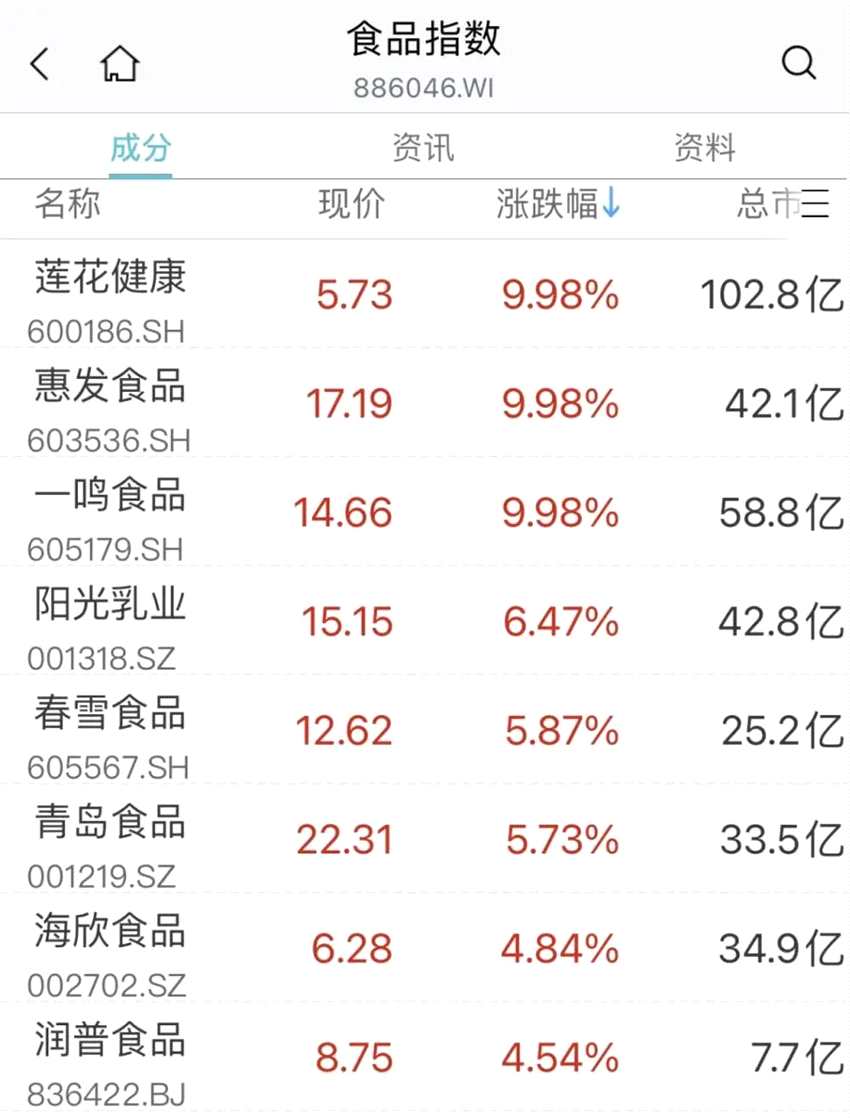This screenshot has height=1119, width=850.
Task: Open the home icon
Action: coord(120,65)
